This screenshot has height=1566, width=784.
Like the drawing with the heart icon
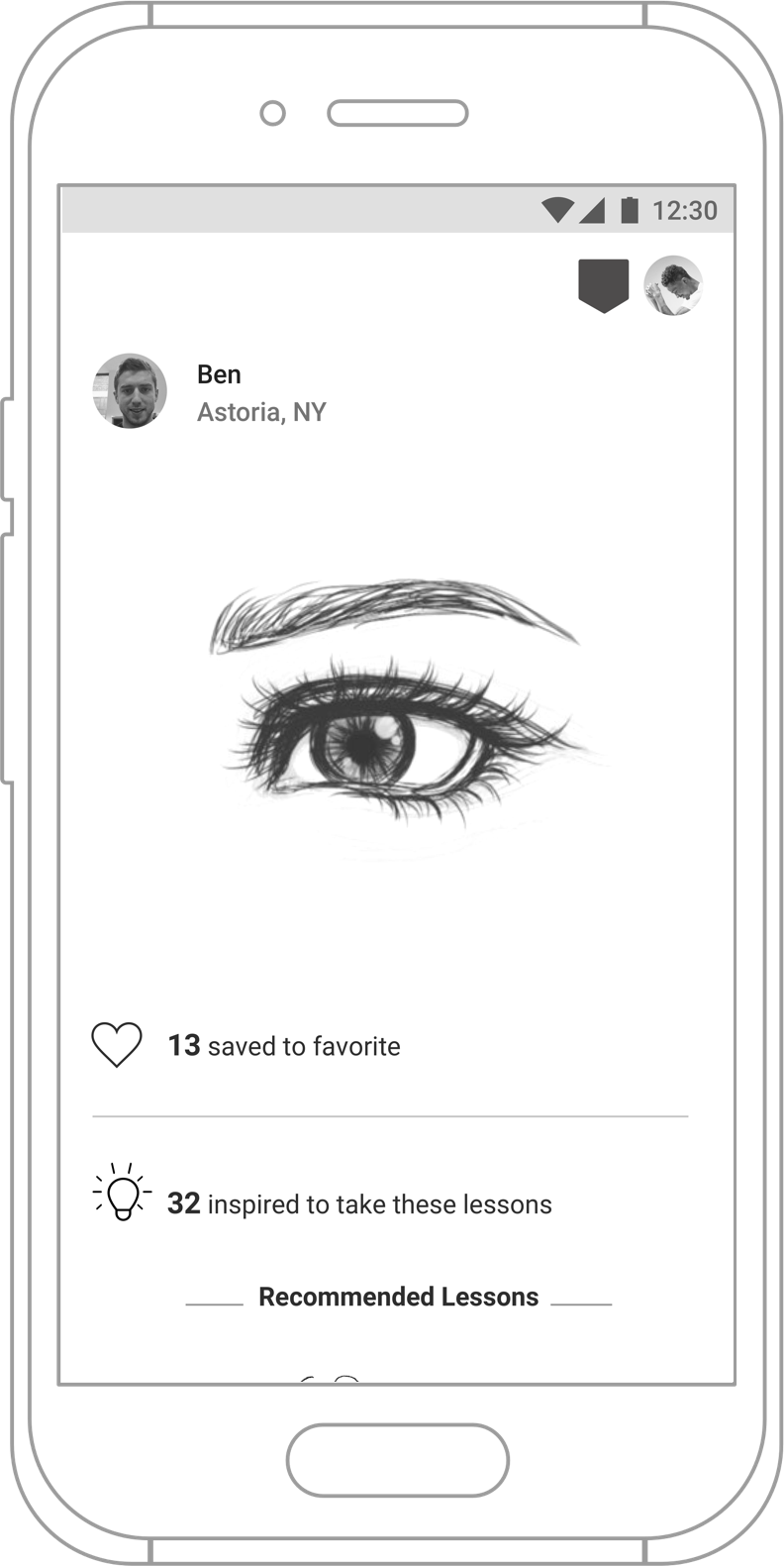(x=117, y=1045)
